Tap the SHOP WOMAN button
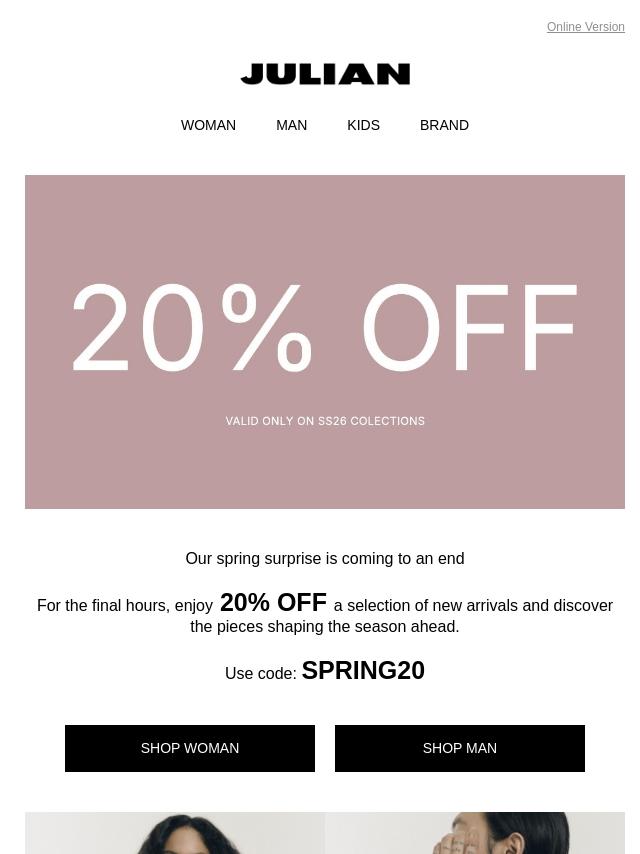 click(190, 748)
